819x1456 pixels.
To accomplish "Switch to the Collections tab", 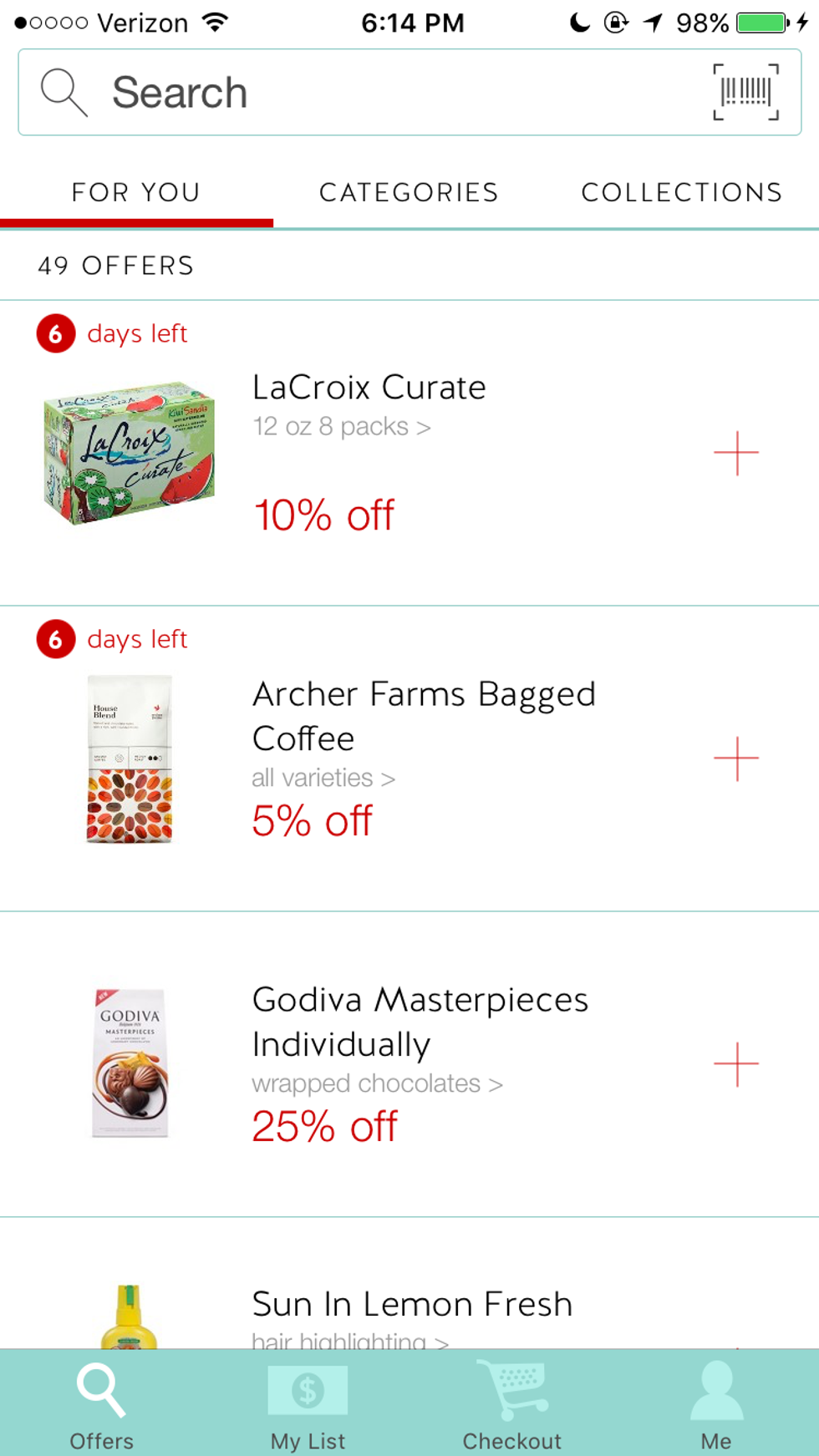I will (x=681, y=193).
